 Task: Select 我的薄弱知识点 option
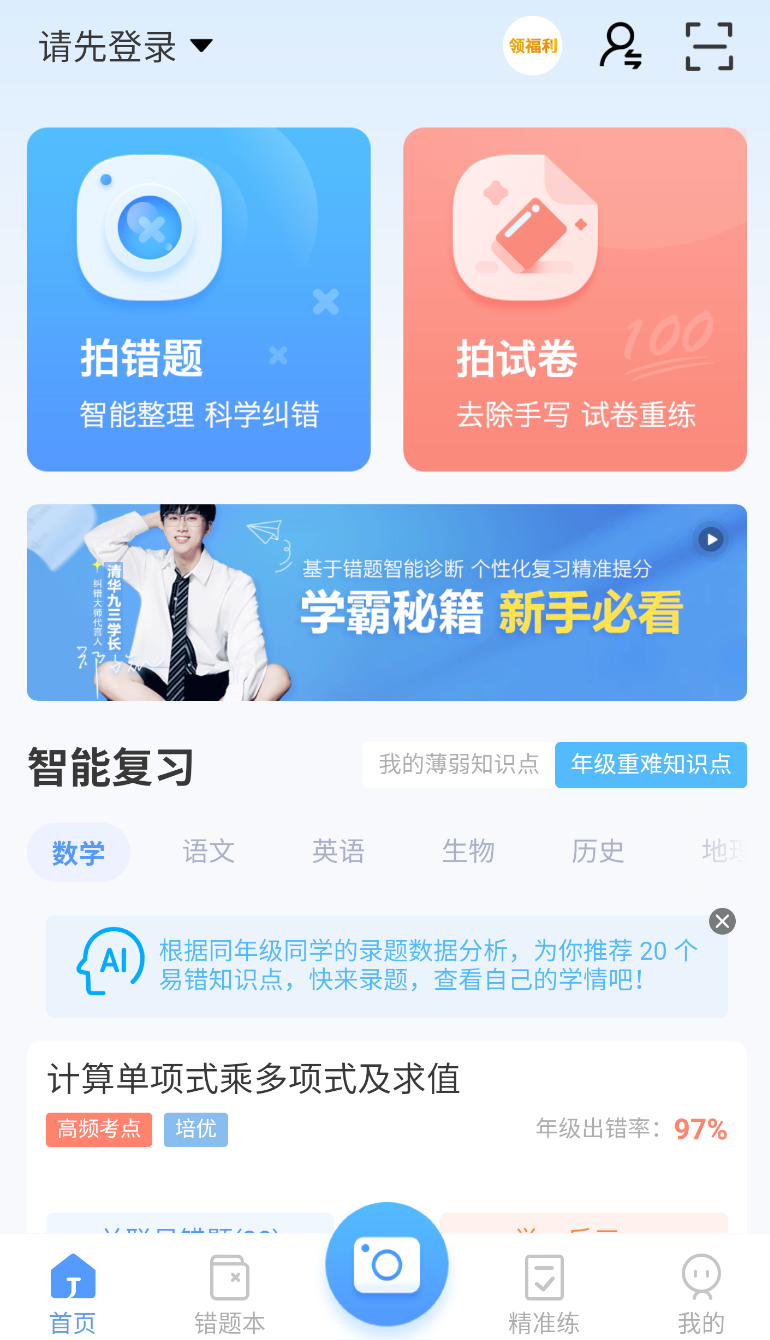pos(459,765)
